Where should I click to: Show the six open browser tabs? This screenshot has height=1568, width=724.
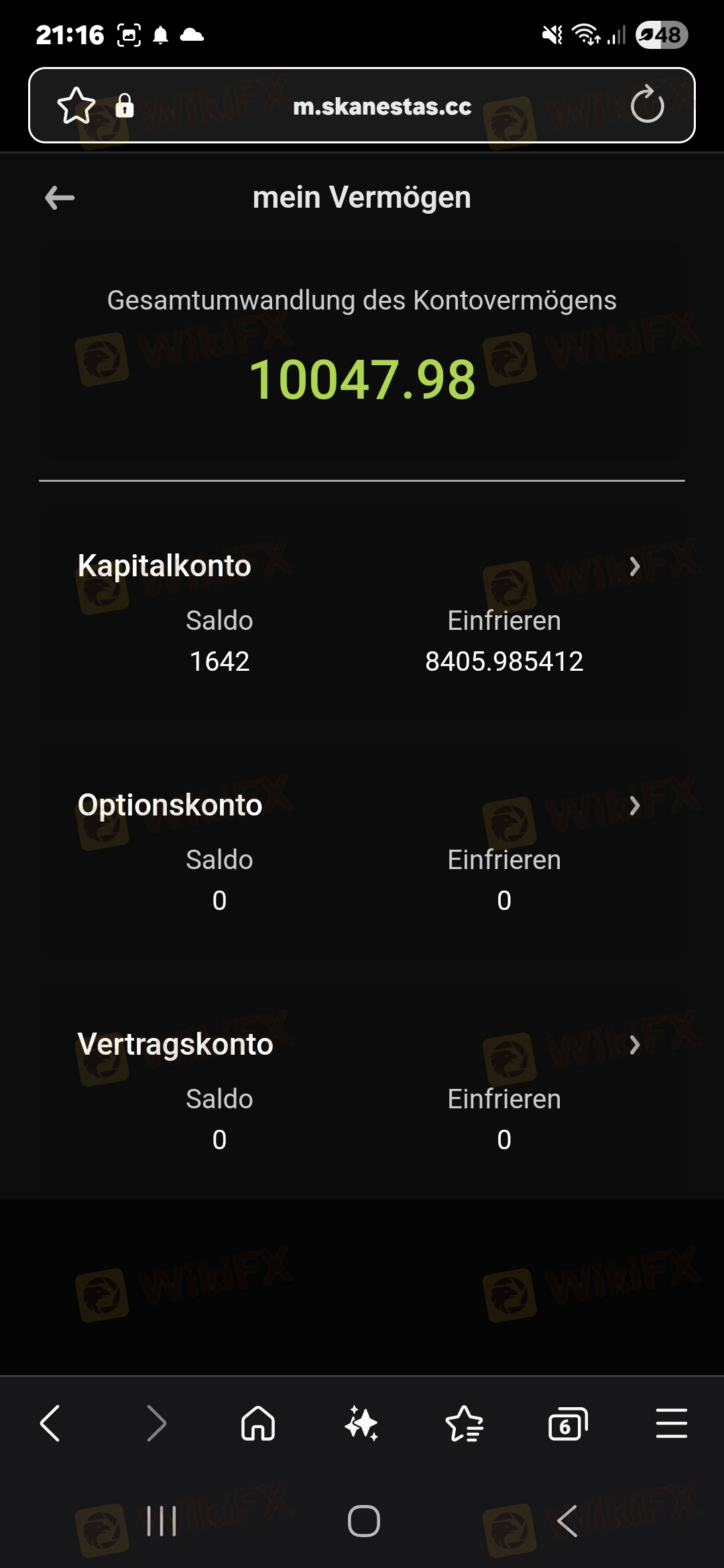(568, 1423)
